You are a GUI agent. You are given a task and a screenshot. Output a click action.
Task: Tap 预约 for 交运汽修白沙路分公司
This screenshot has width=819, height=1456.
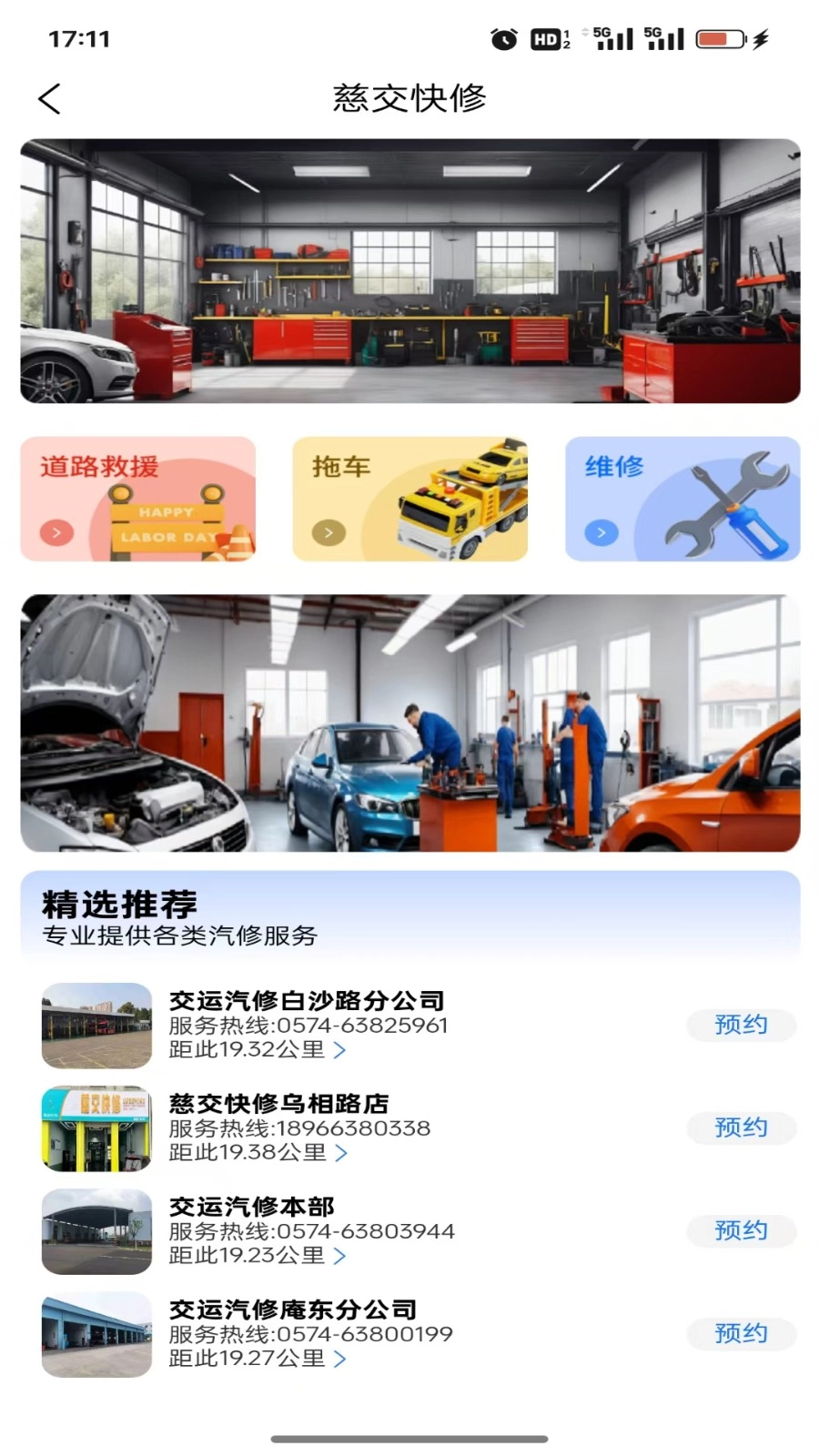click(742, 1025)
